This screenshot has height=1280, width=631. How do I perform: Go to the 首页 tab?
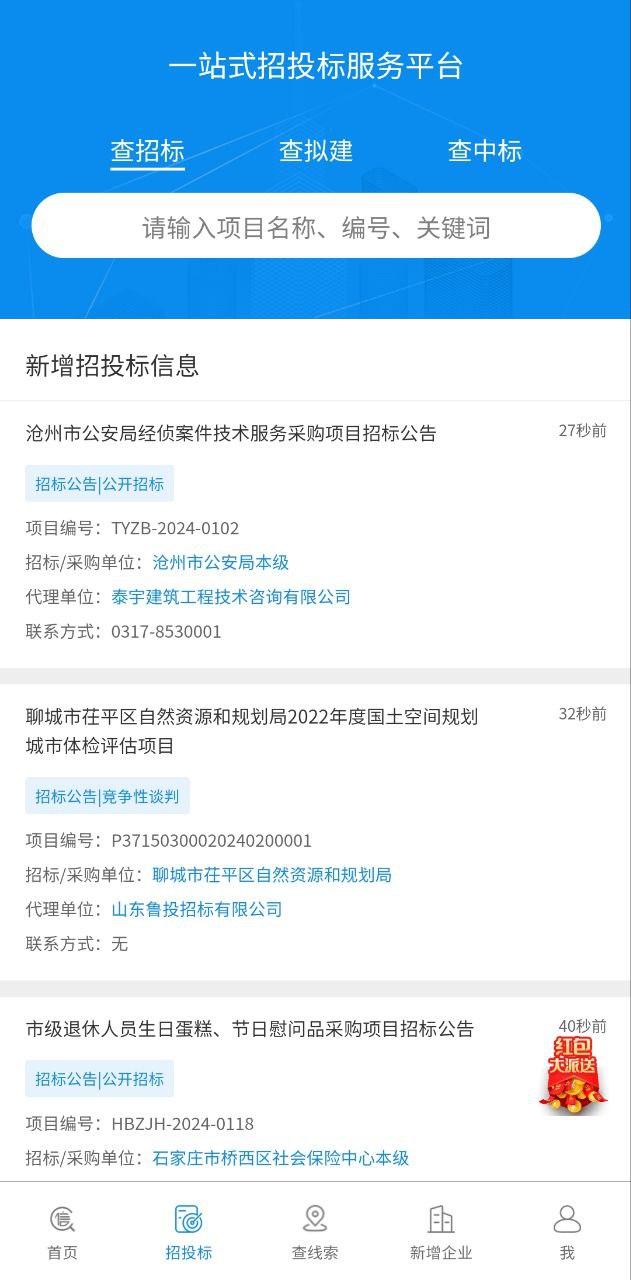pos(62,1232)
